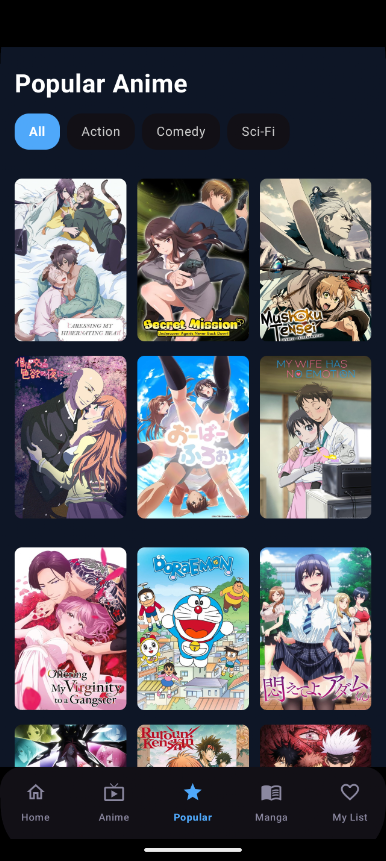Open My Wife Has No Emotion
This screenshot has width=386, height=861.
(315, 437)
